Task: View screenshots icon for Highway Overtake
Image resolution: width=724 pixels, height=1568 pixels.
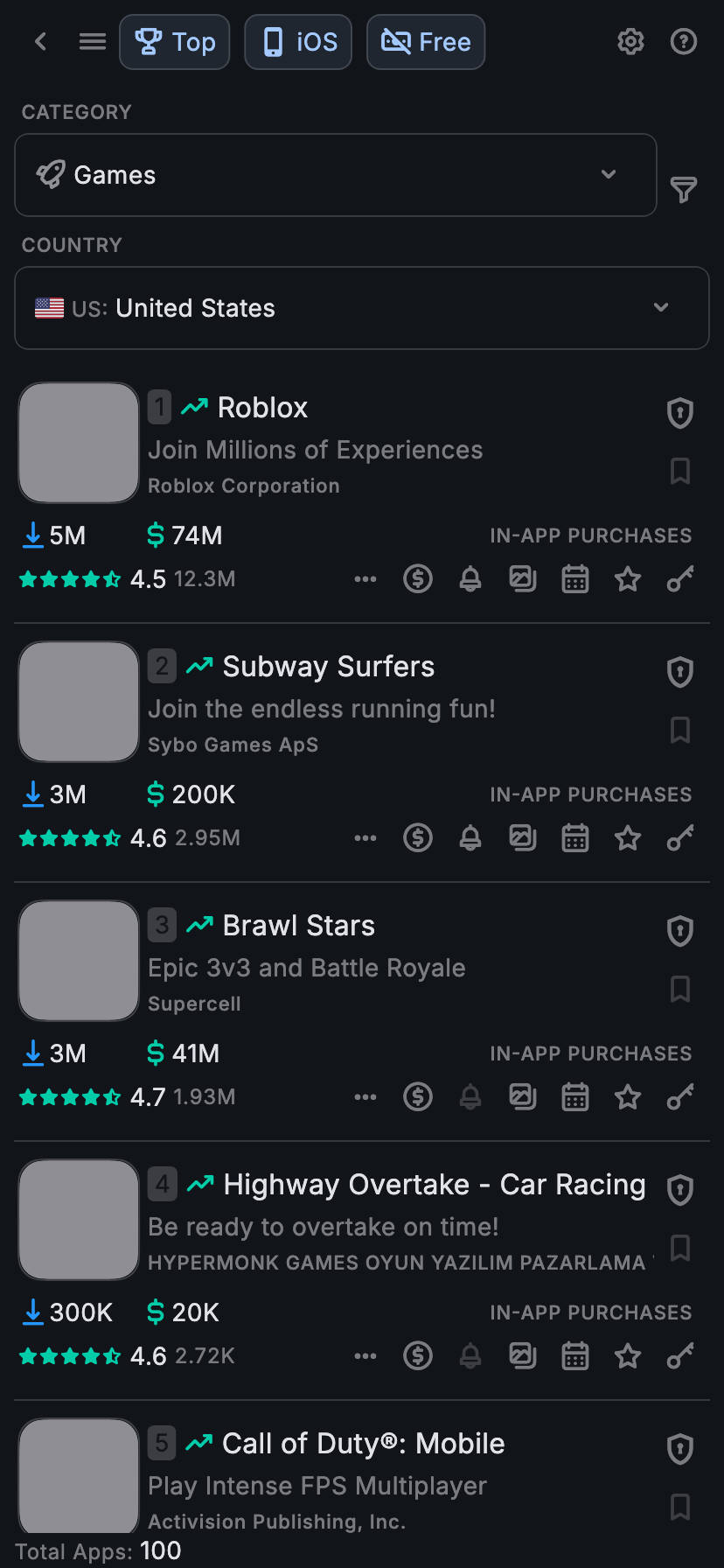Action: [x=523, y=1356]
